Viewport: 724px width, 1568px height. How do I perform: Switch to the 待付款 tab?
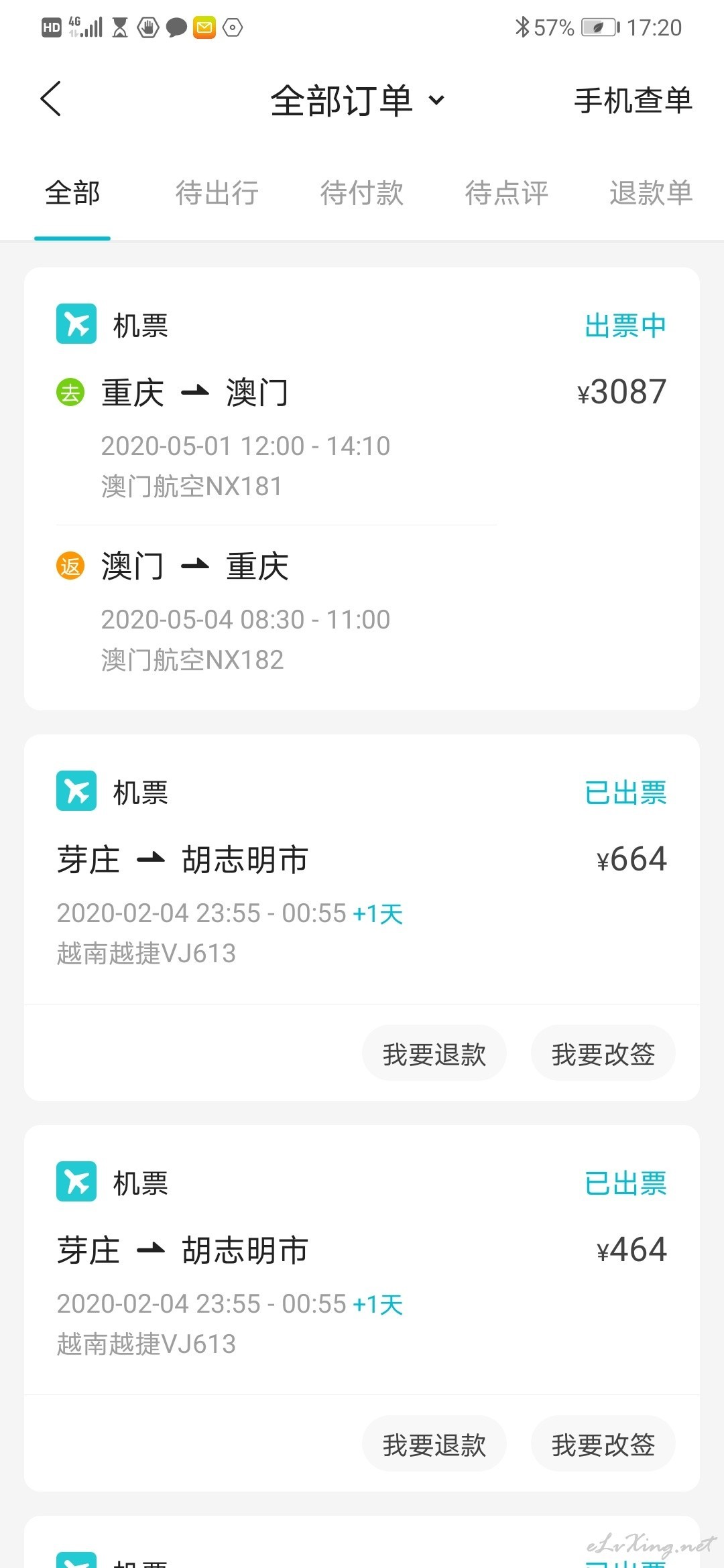pyautogui.click(x=362, y=193)
